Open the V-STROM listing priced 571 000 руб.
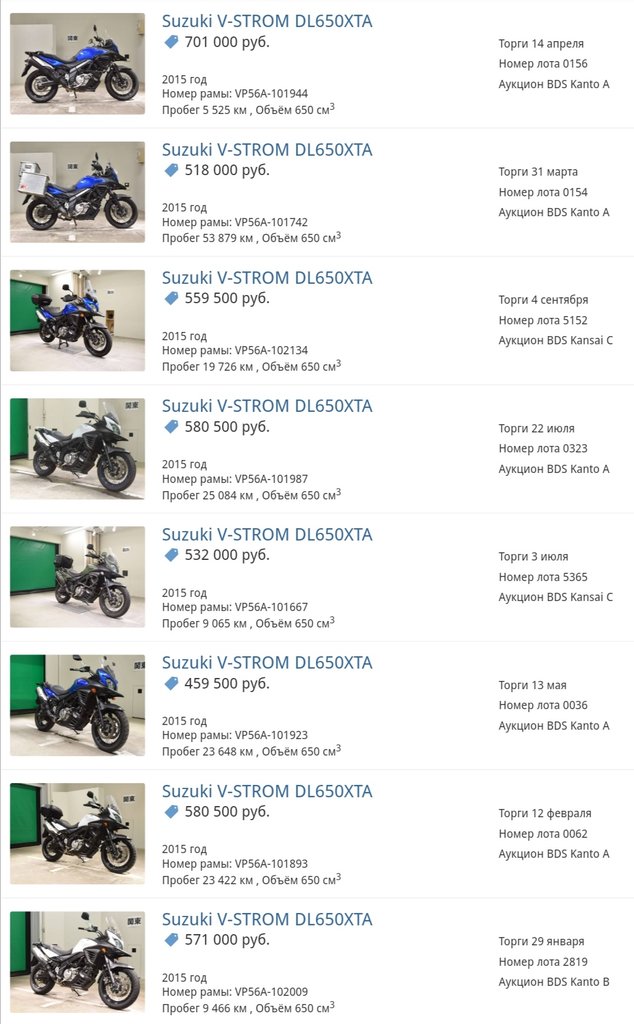The height and width of the screenshot is (1024, 634). pos(266,919)
